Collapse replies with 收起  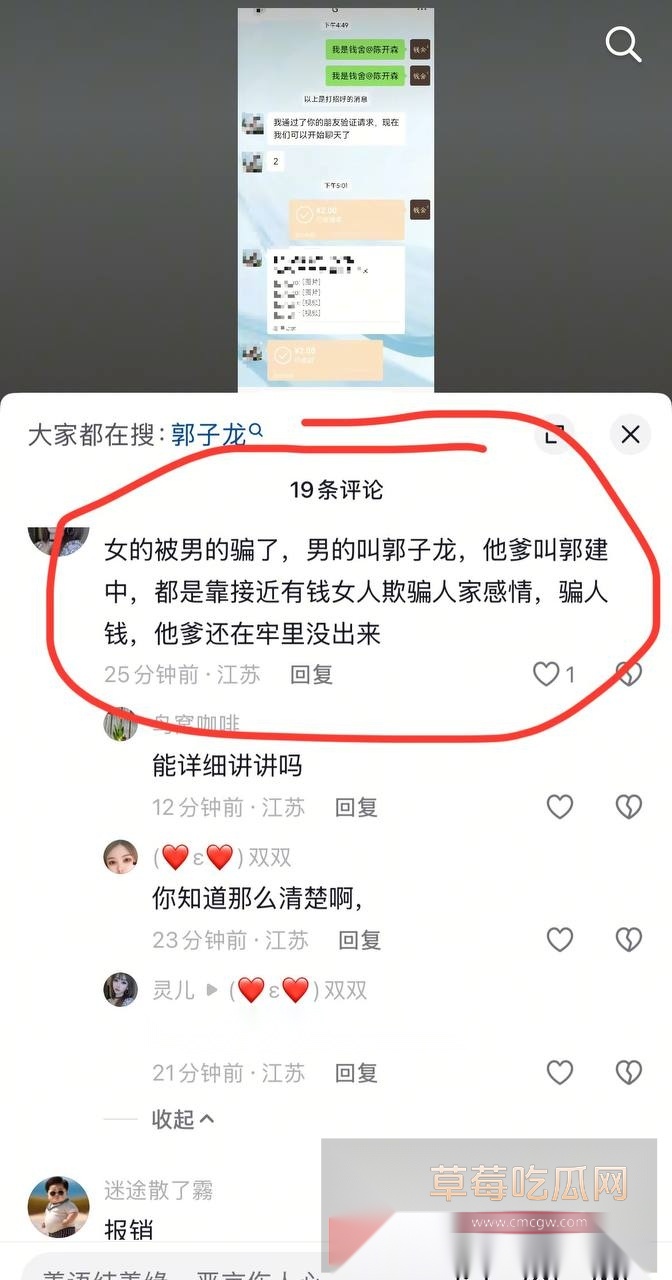(x=183, y=1119)
